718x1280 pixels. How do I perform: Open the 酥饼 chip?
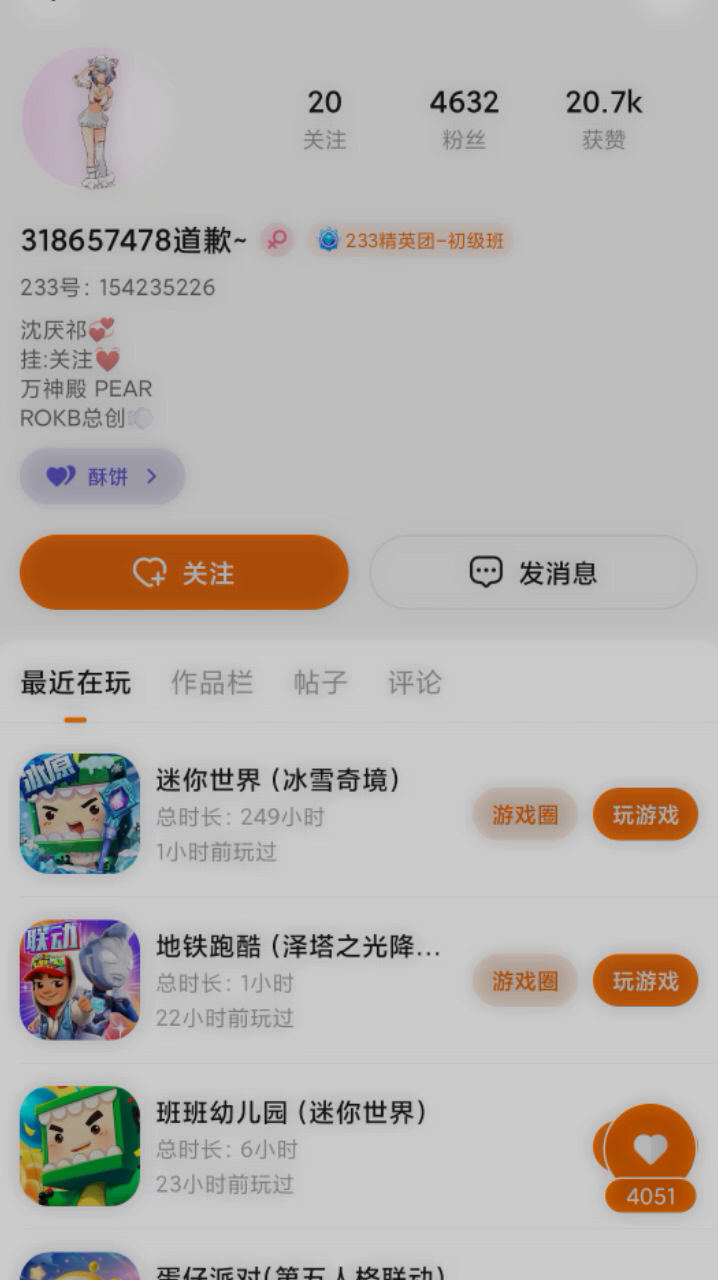click(x=102, y=476)
